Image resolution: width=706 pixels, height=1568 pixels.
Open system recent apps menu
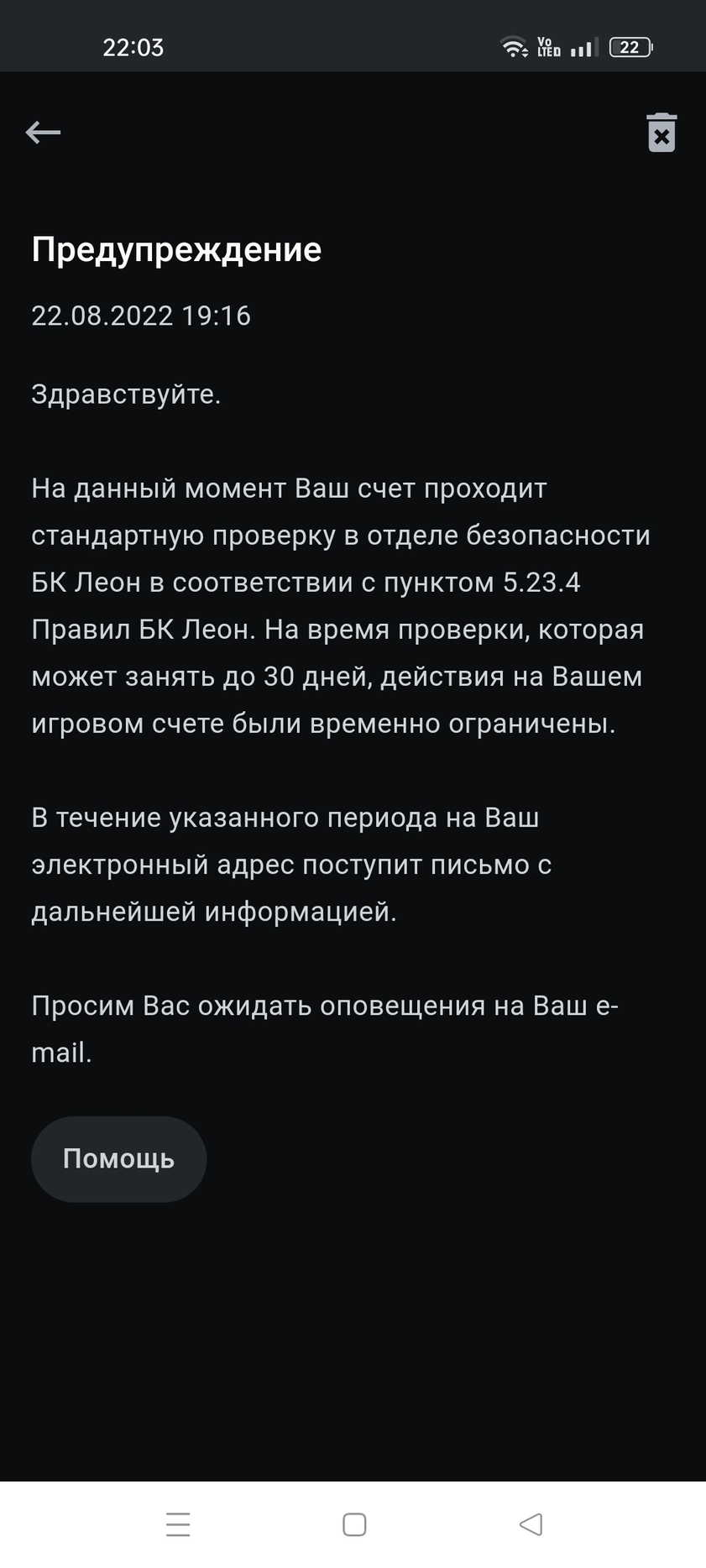click(x=178, y=1524)
